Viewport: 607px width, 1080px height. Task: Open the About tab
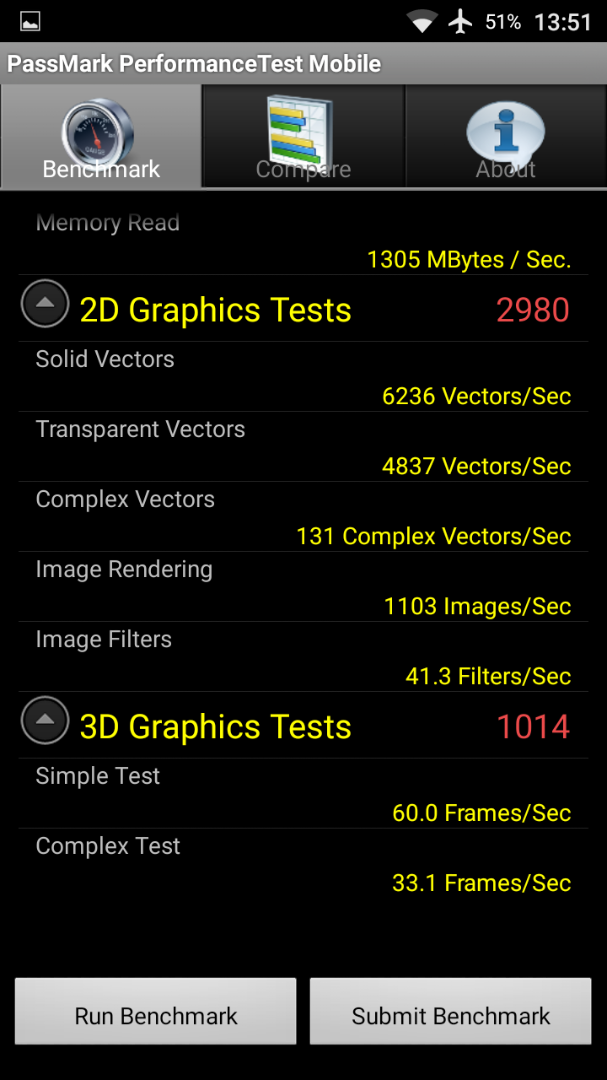tap(506, 136)
